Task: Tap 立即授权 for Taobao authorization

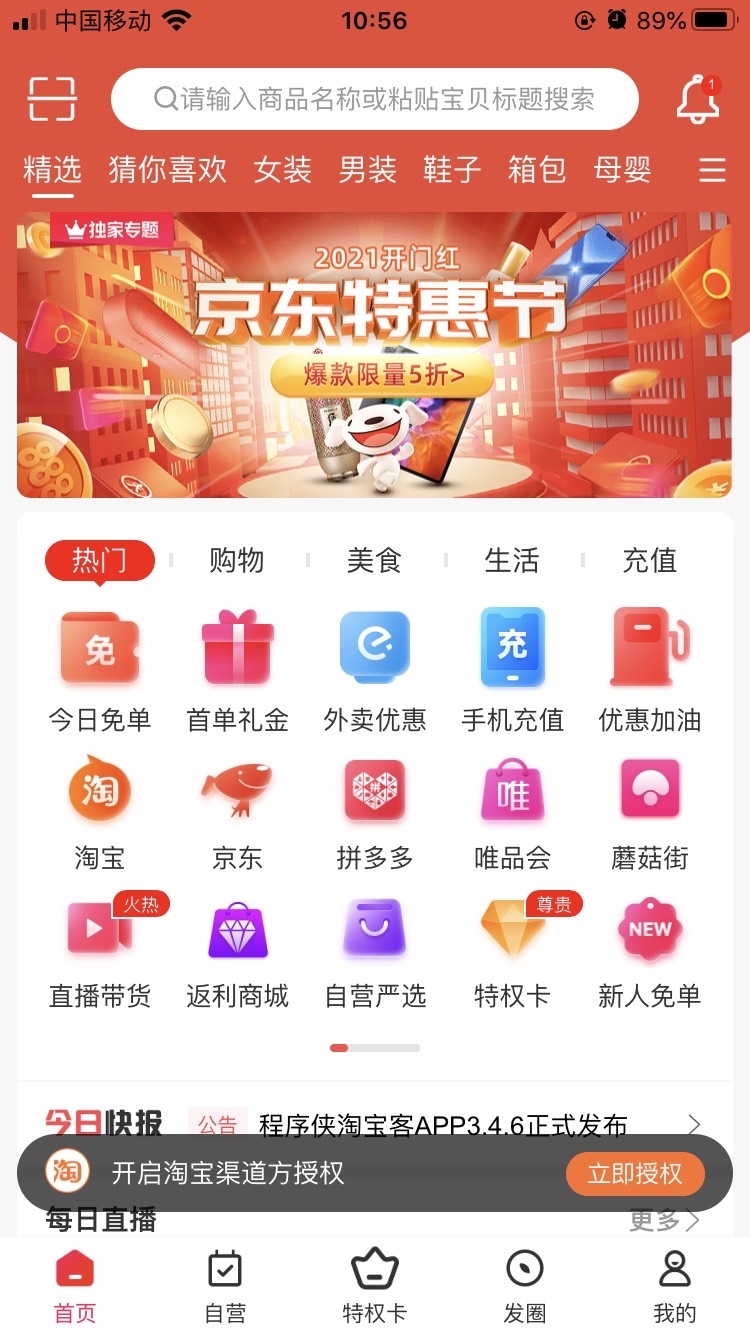Action: [x=635, y=1173]
